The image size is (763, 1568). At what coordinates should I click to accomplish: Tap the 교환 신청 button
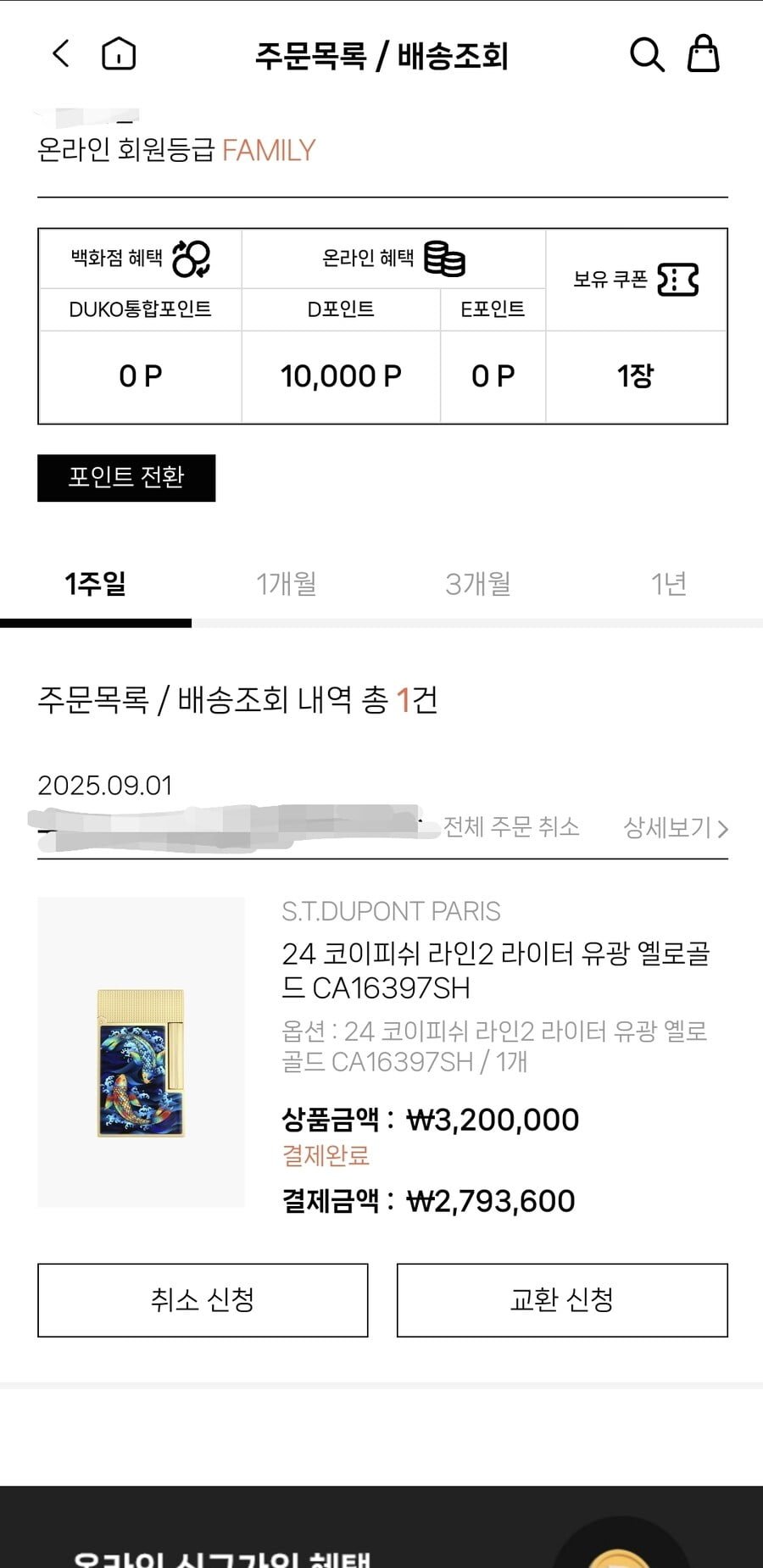(562, 1300)
